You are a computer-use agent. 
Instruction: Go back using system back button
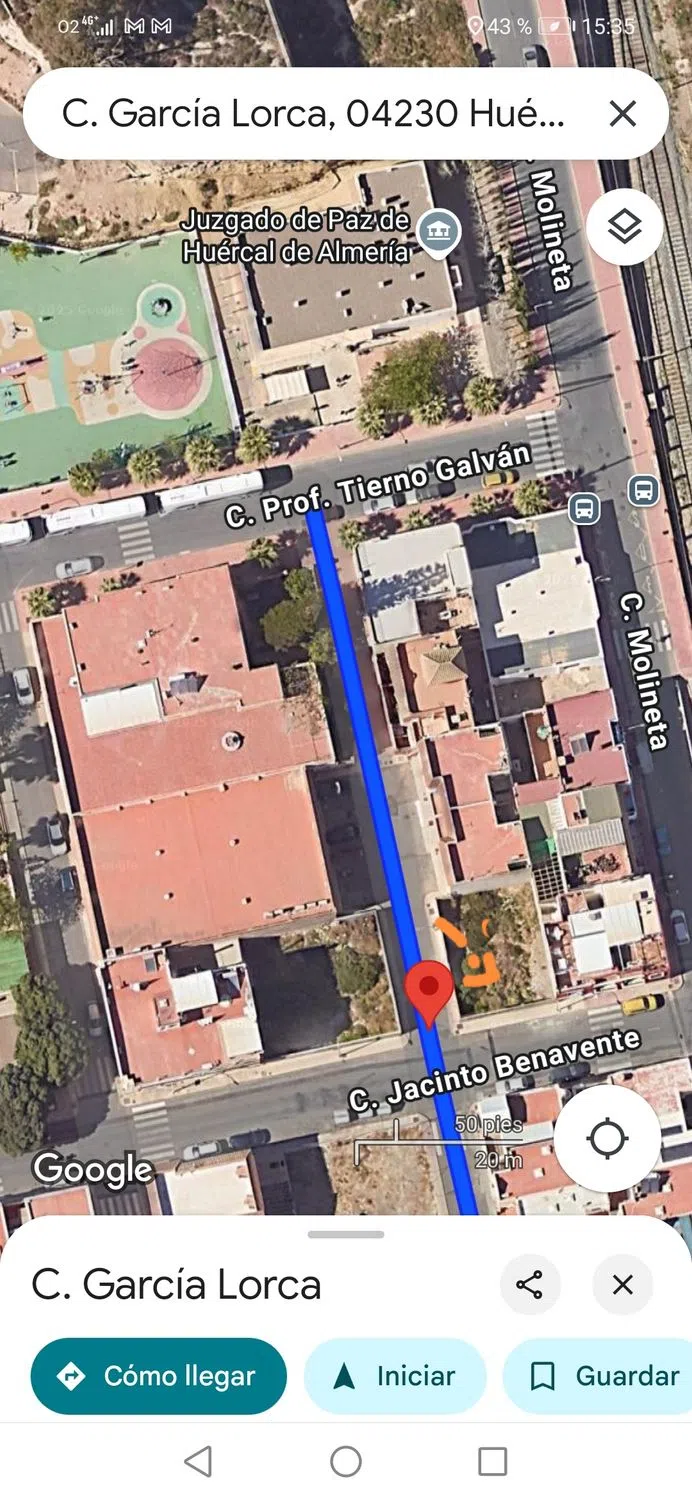click(198, 1461)
